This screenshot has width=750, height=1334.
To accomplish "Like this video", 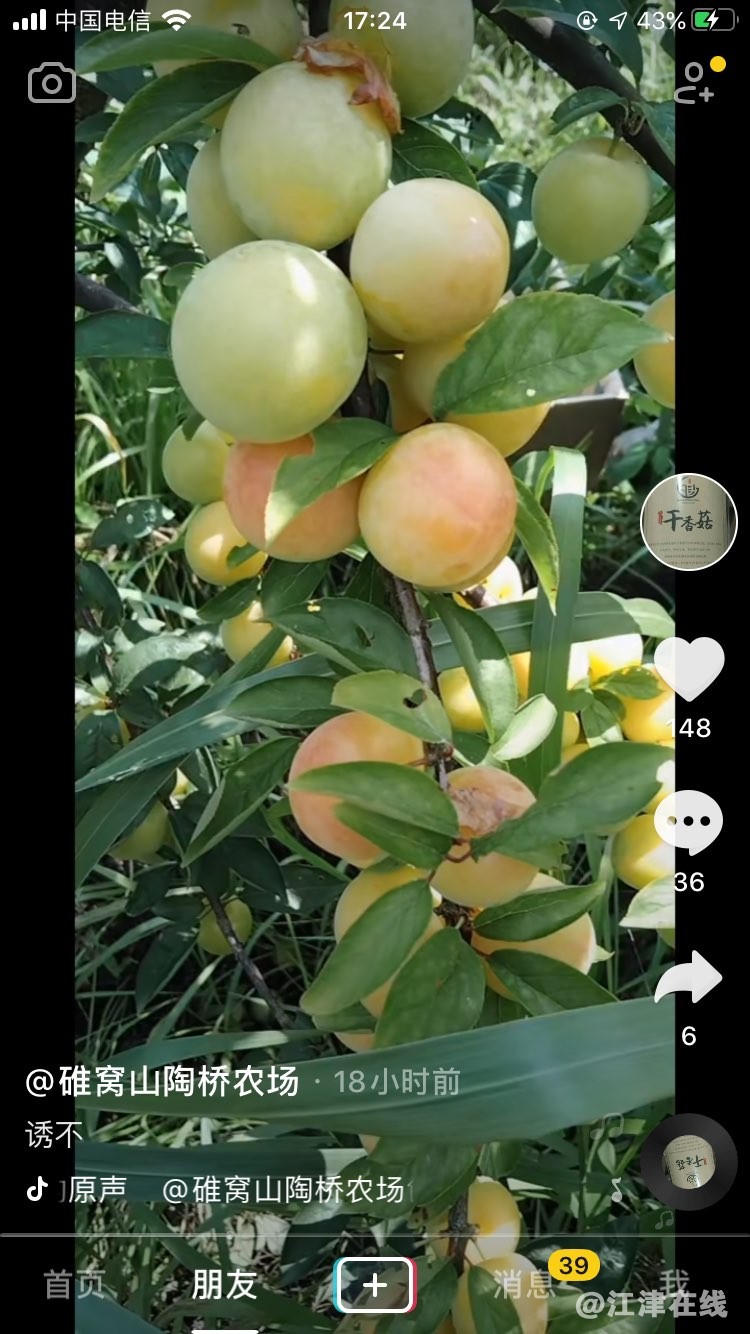I will point(689,669).
